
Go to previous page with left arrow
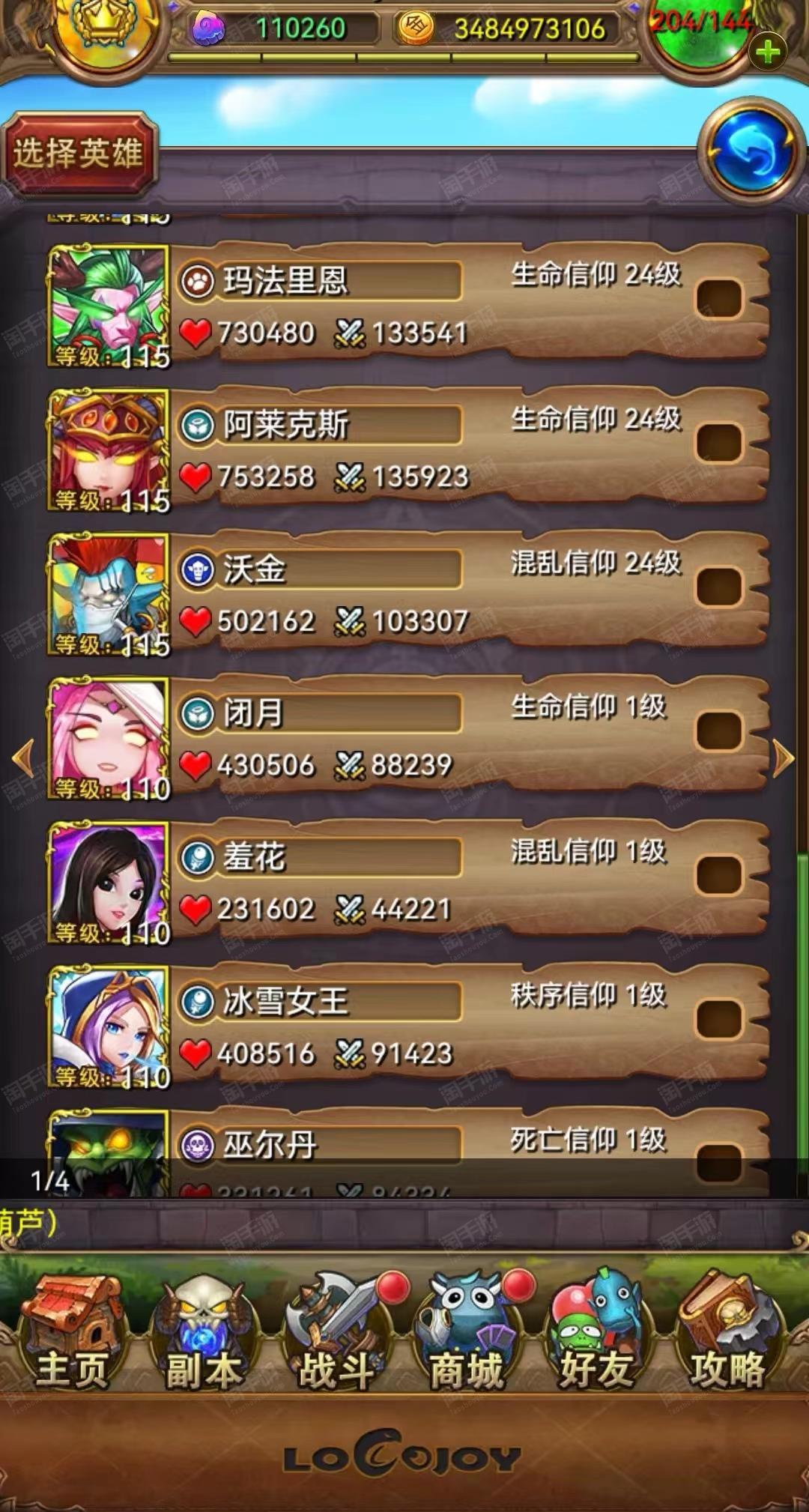pyautogui.click(x=24, y=758)
